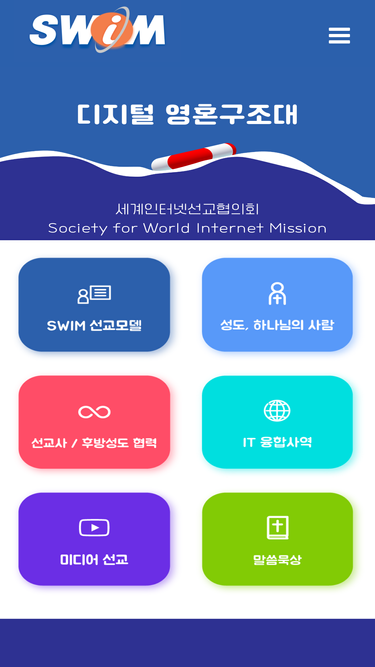Open the hamburger menu
375x667 pixels.
[339, 36]
